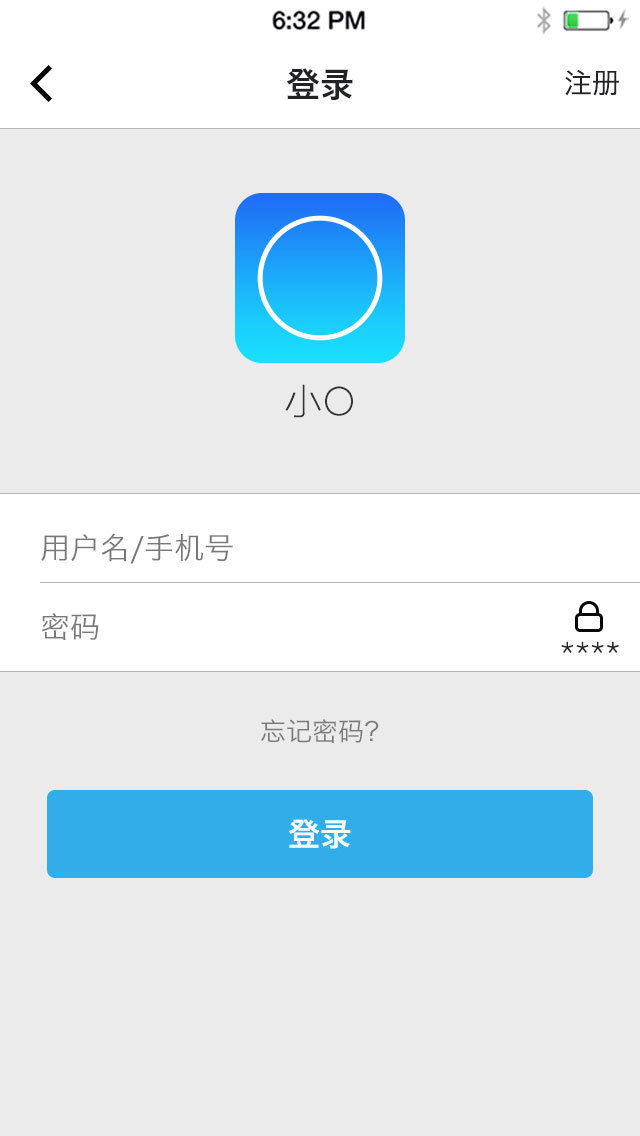
Task: Toggle password visibility with the lock icon
Action: 590,628
